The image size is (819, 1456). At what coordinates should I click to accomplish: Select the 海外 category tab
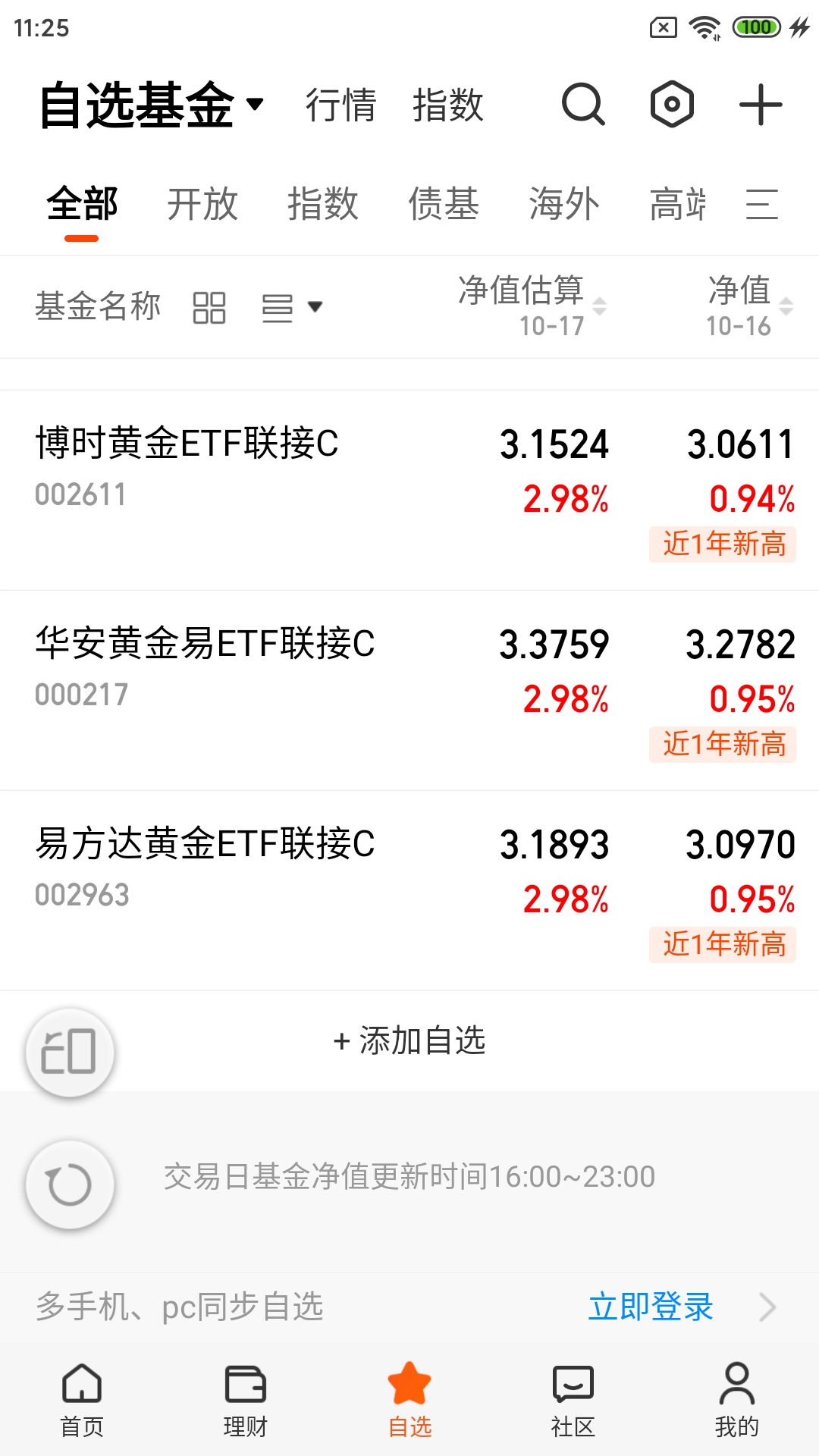pyautogui.click(x=564, y=204)
